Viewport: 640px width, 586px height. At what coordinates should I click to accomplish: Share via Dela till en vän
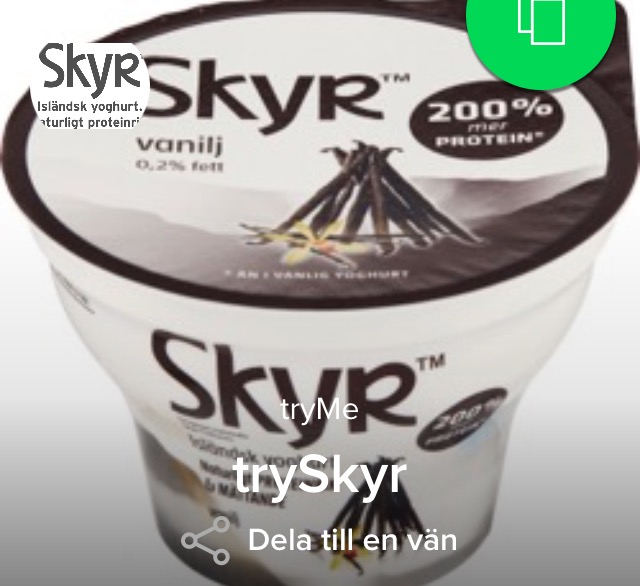(x=320, y=540)
